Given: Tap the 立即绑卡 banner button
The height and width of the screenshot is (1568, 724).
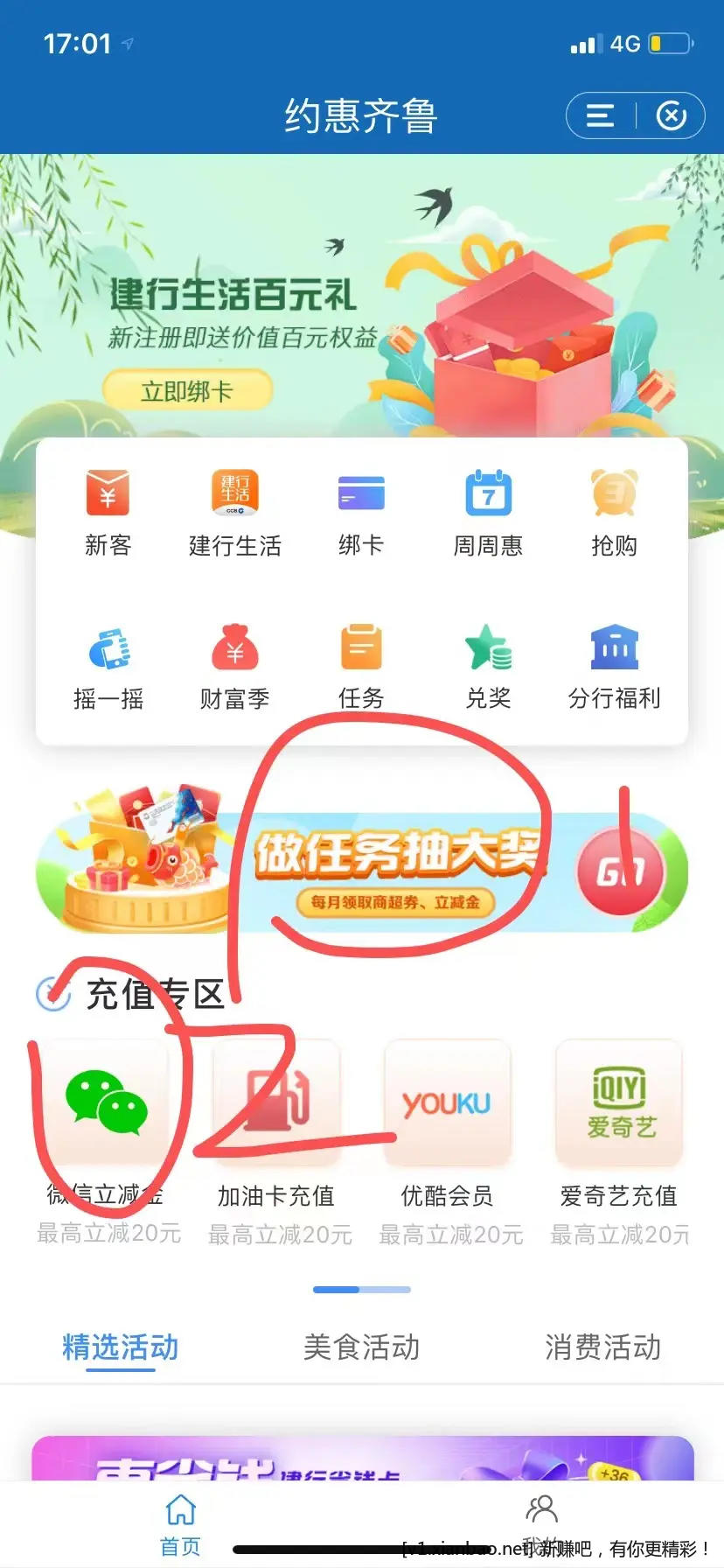Looking at the screenshot, I should point(187,390).
